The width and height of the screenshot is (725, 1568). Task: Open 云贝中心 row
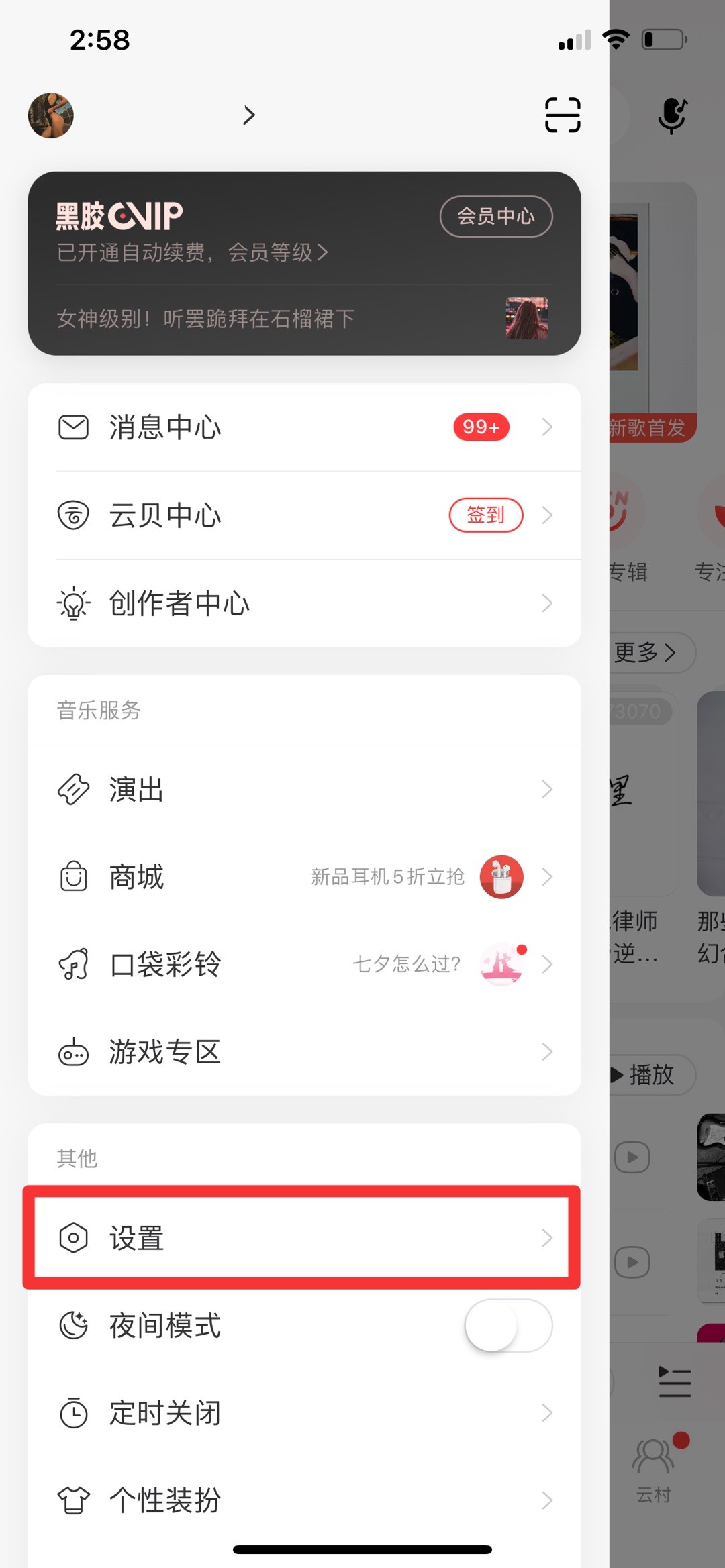[x=305, y=515]
